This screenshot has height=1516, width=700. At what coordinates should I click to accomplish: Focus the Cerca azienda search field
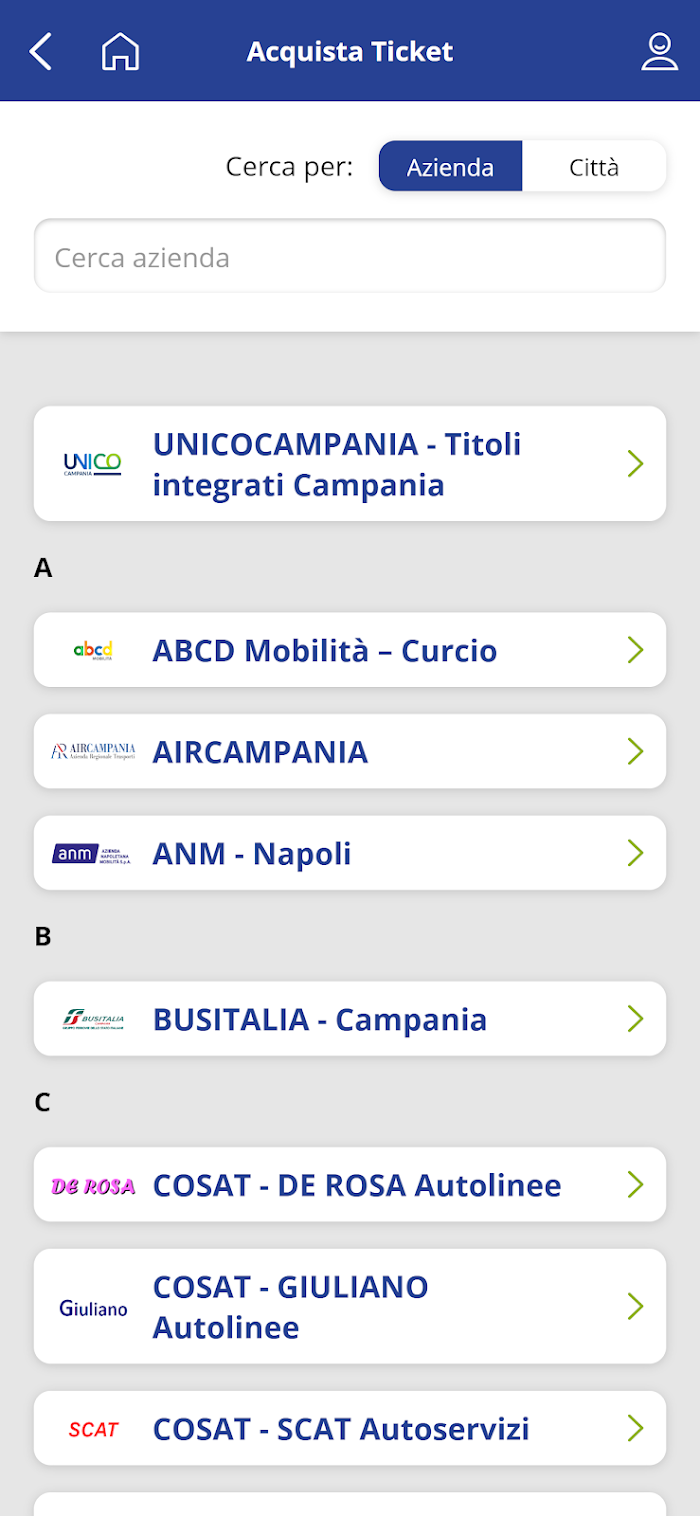350,256
